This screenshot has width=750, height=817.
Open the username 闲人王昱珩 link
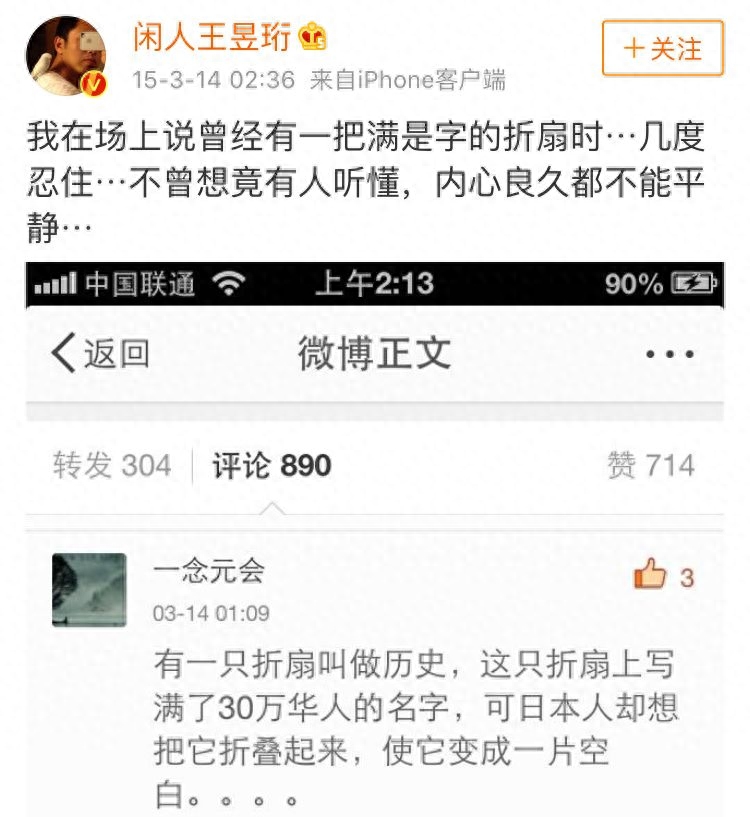click(x=212, y=38)
